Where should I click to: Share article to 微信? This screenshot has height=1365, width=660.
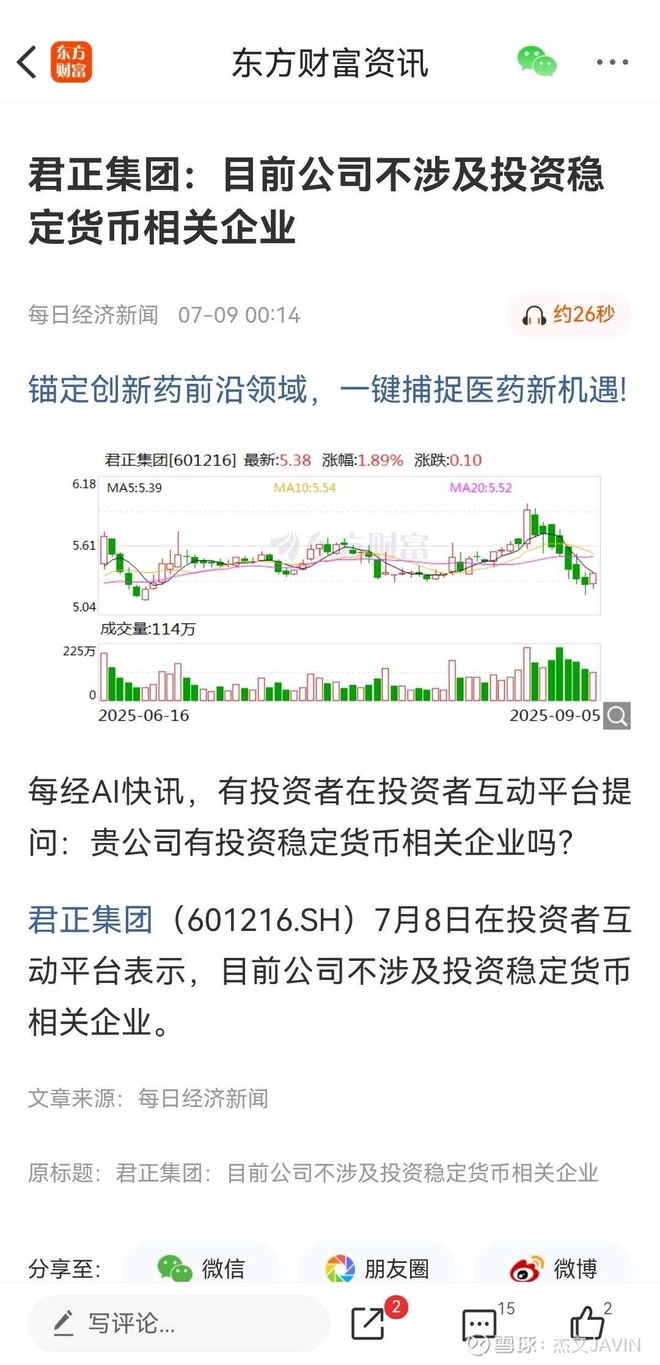click(x=201, y=1269)
